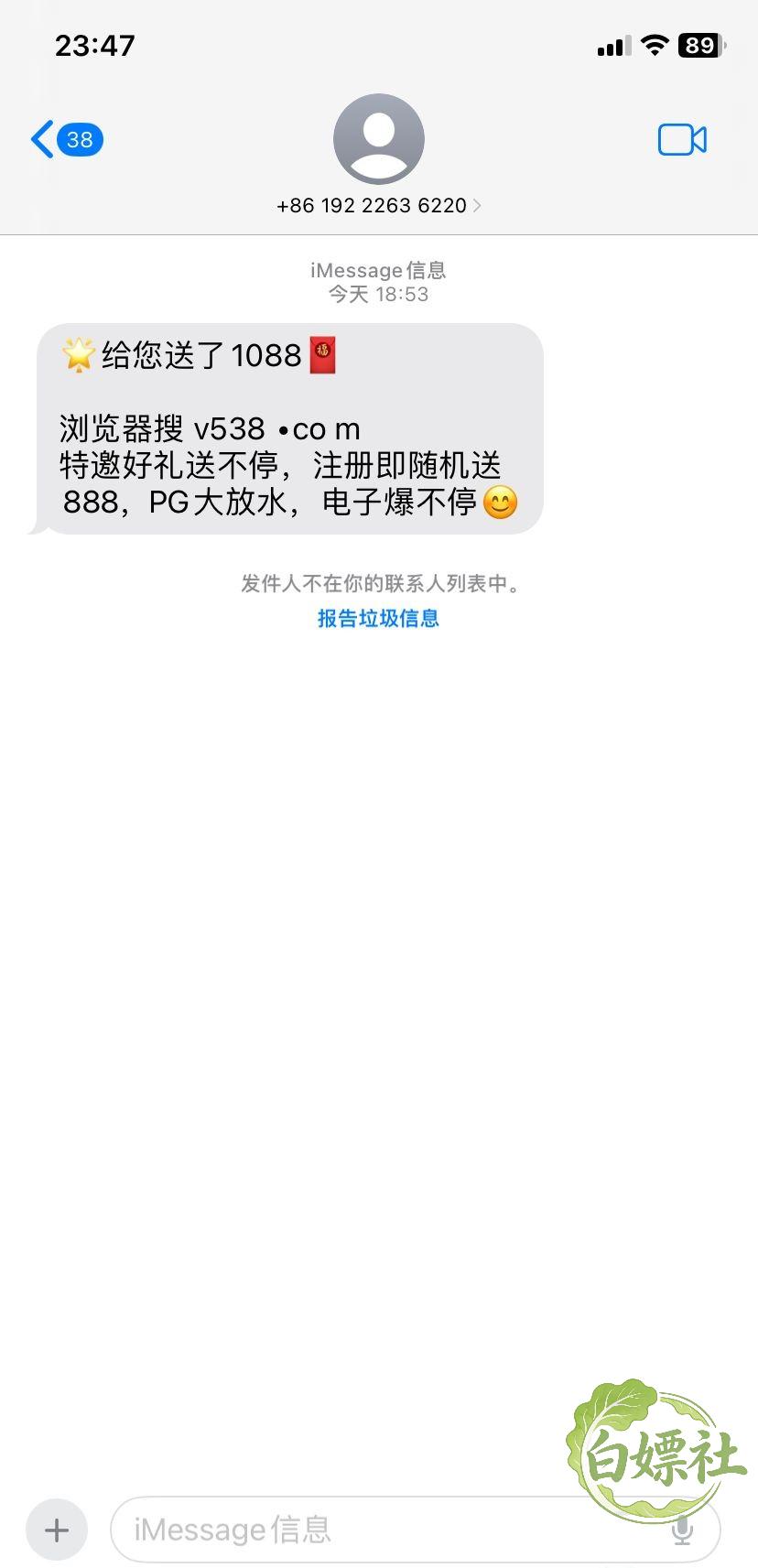758x1568 pixels.
Task: Start a FaceTime video call
Action: tap(682, 140)
